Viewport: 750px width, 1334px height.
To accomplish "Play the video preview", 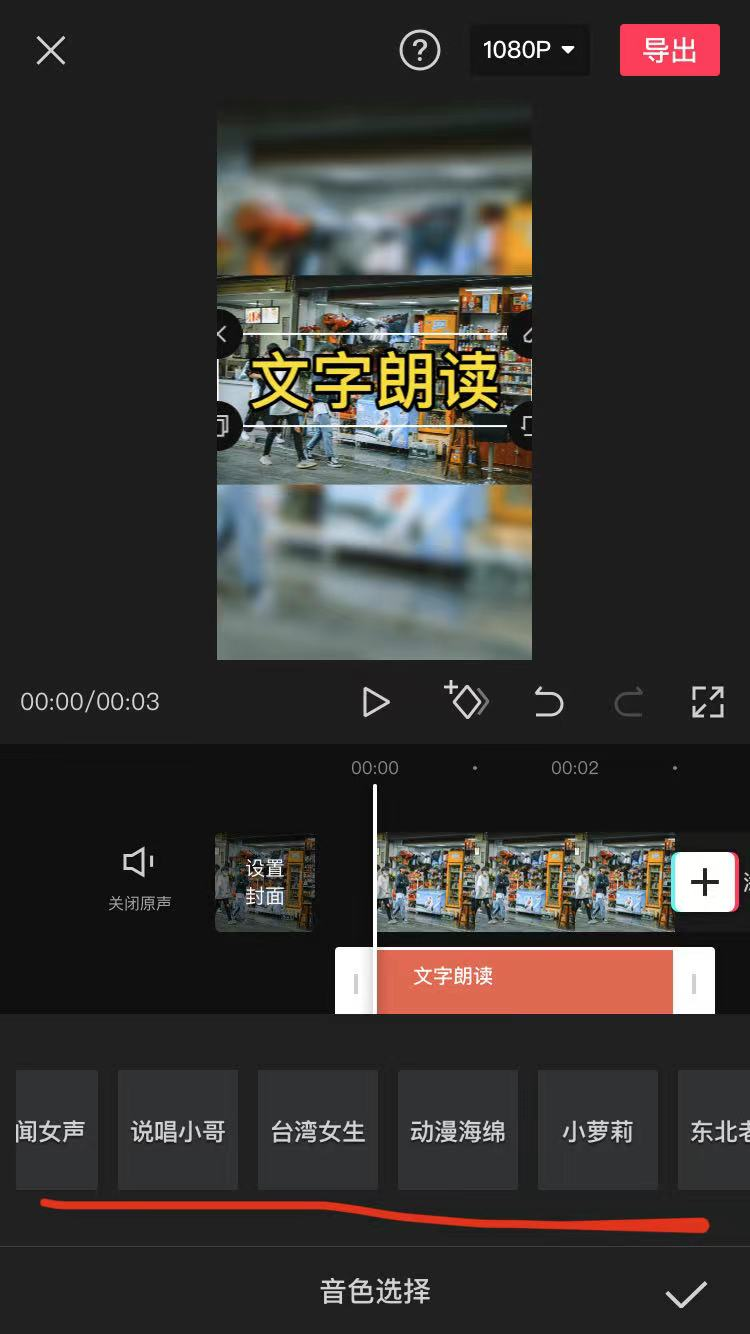I will [375, 702].
